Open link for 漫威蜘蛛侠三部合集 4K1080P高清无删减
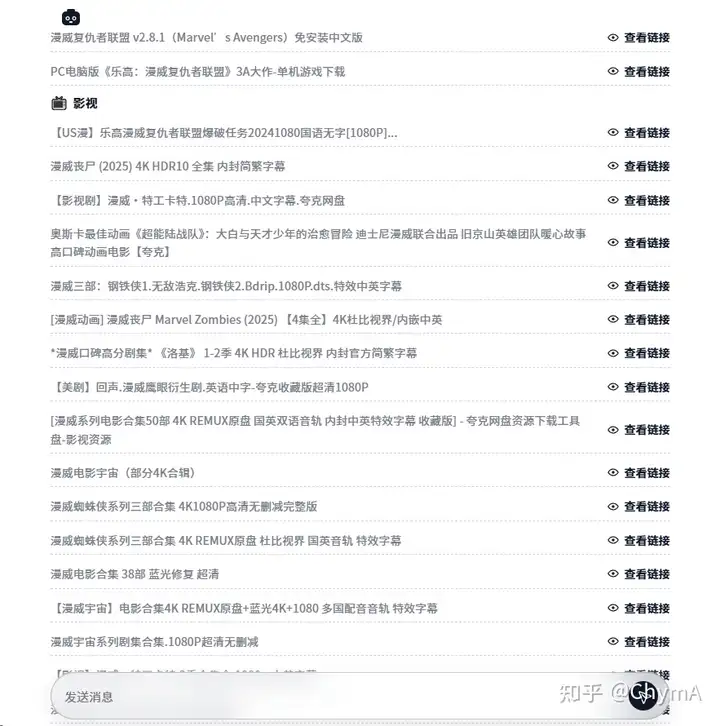Screen dimensions: 720x726 638,507
